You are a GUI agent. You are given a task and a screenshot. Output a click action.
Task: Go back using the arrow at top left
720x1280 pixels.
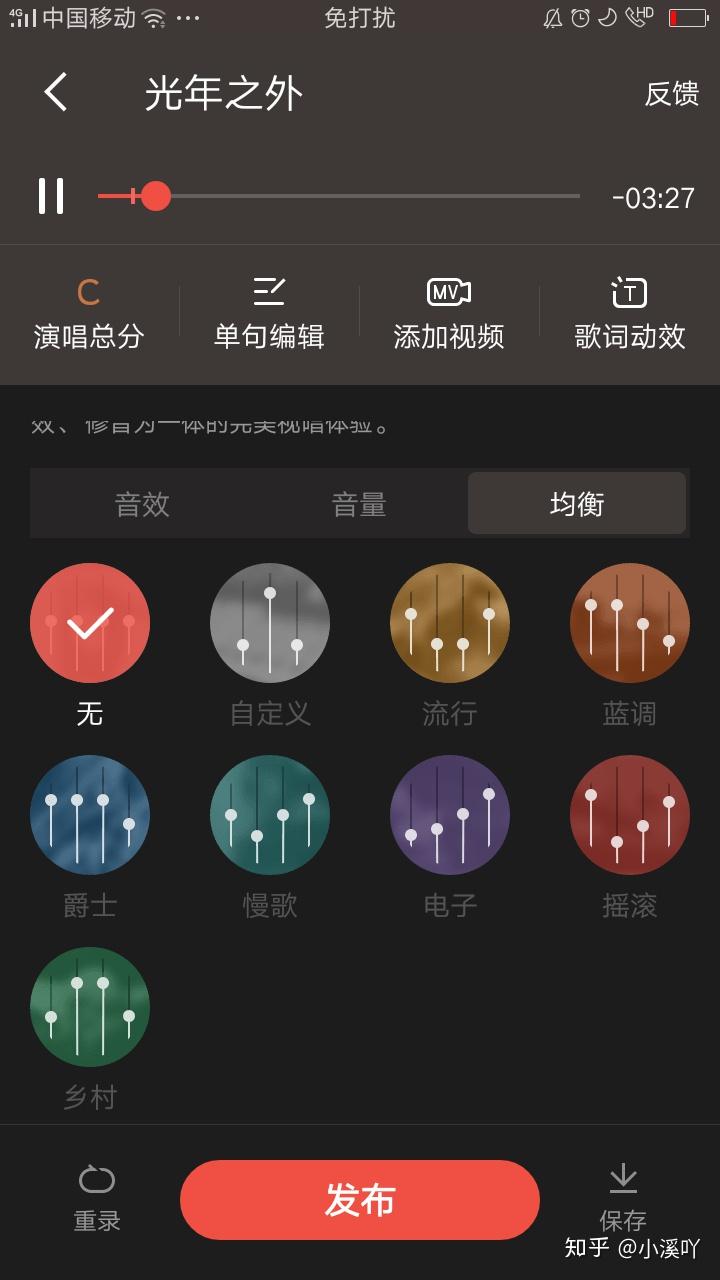55,92
